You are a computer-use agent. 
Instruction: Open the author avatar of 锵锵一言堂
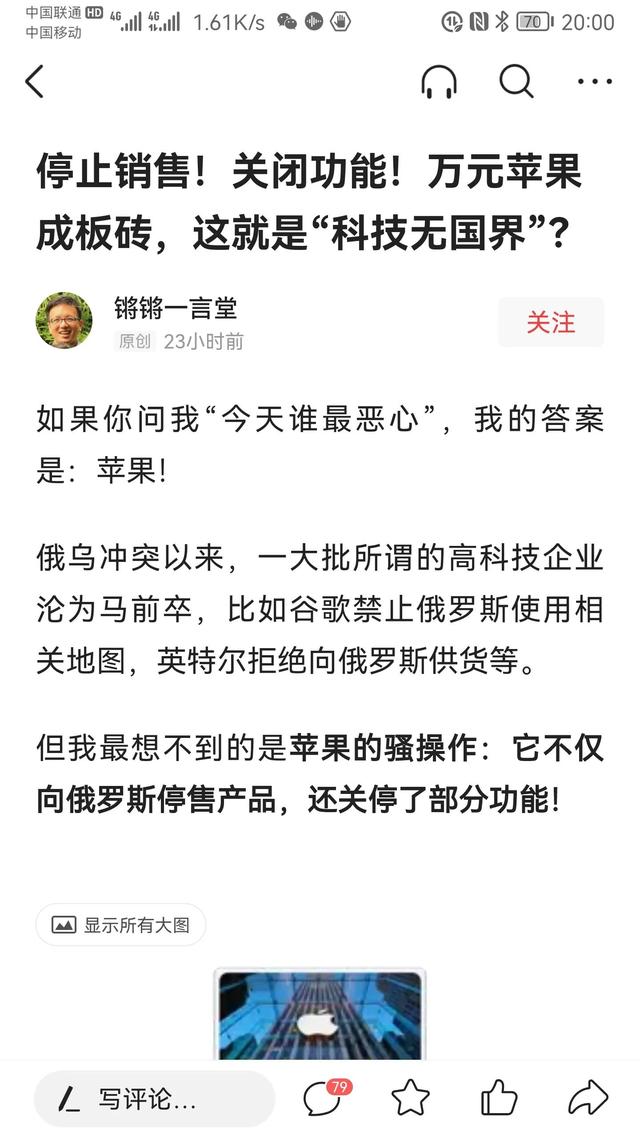[x=64, y=321]
